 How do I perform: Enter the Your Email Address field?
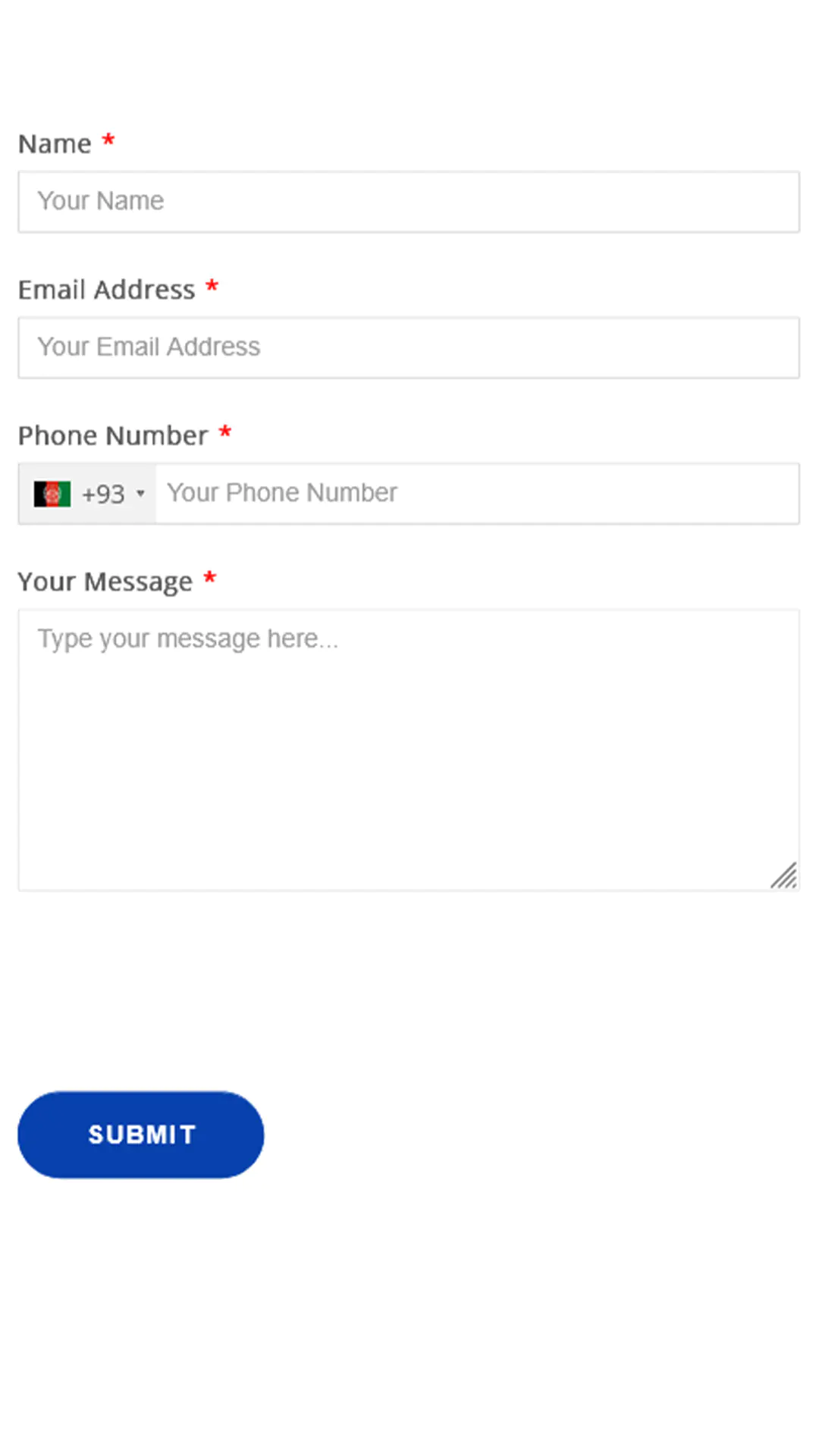408,347
